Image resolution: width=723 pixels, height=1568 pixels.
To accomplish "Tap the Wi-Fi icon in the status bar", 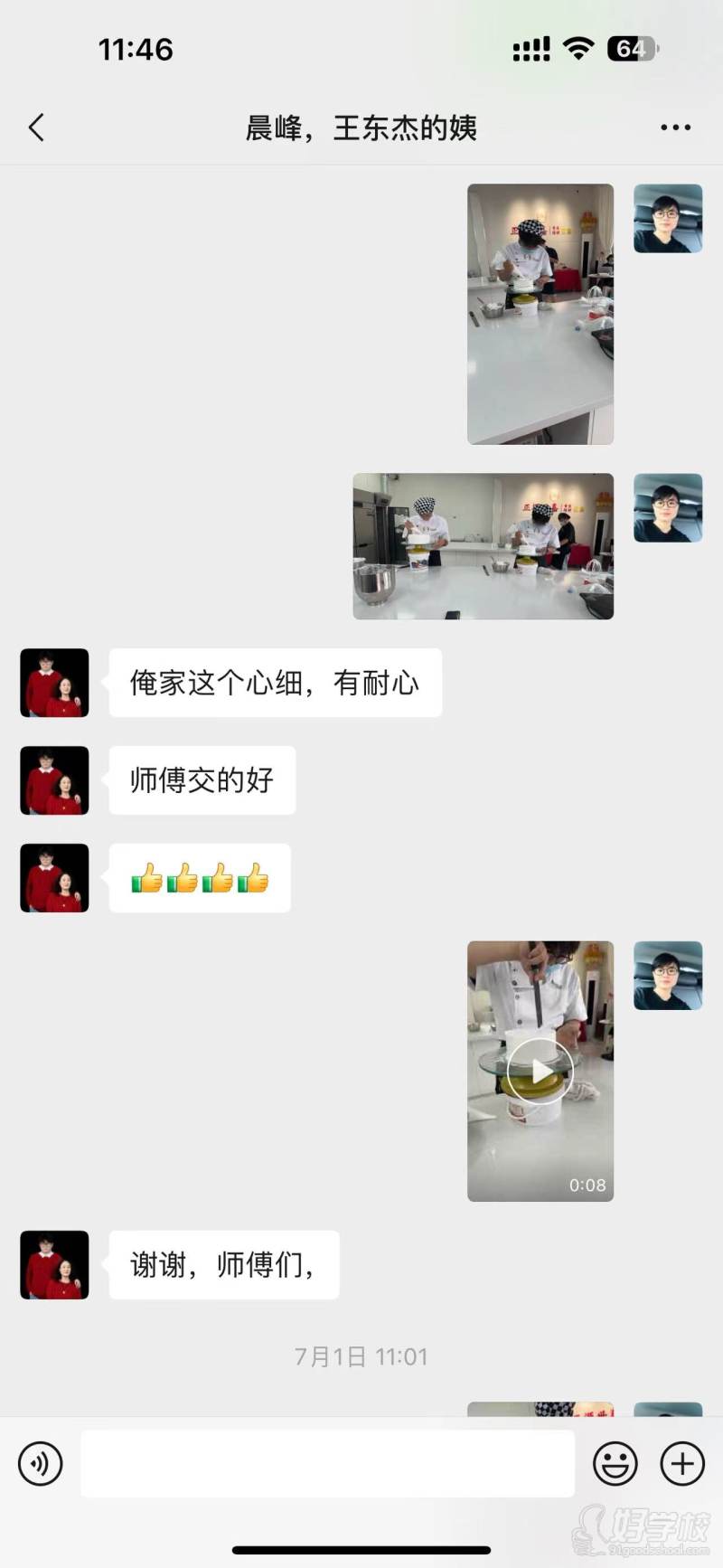I will tap(579, 49).
